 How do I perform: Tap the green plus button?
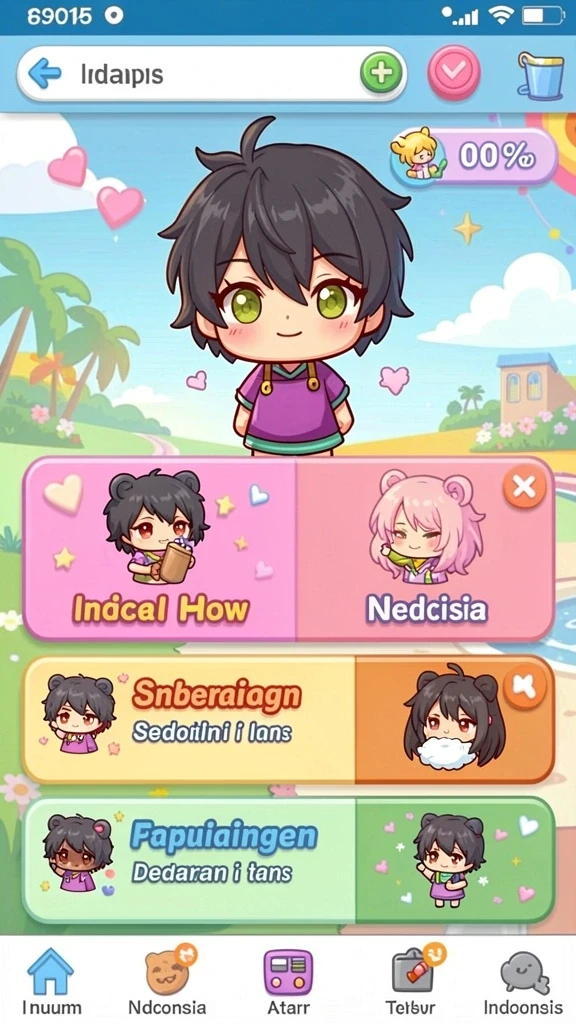tap(381, 74)
